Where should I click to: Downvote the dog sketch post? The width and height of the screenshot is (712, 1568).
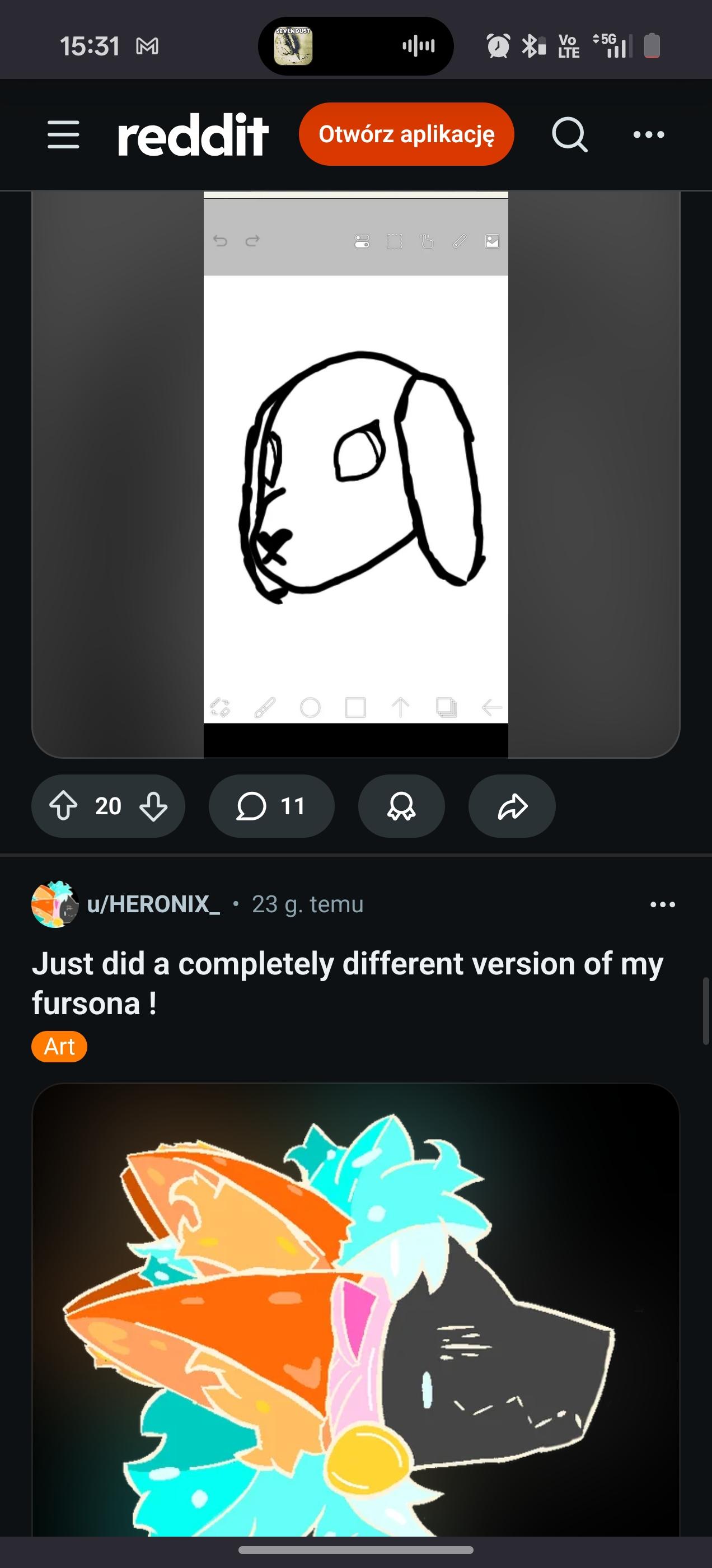coord(153,806)
